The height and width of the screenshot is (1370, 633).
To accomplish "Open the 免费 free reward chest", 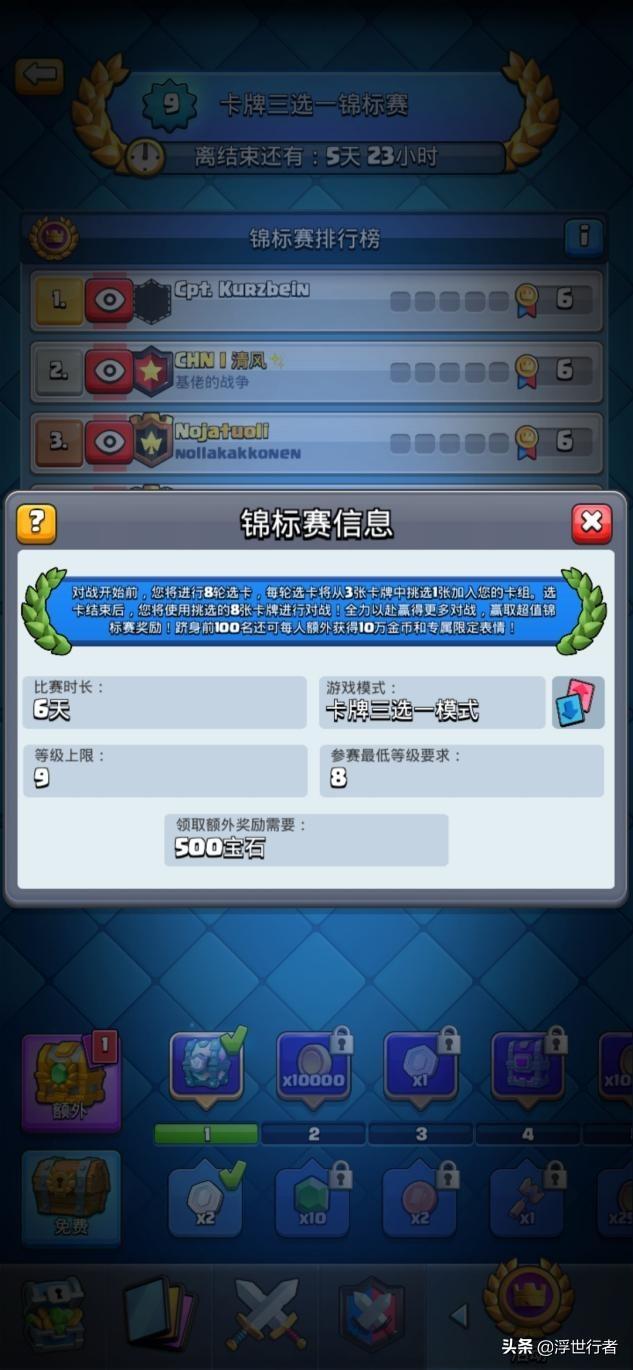I will point(71,1198).
